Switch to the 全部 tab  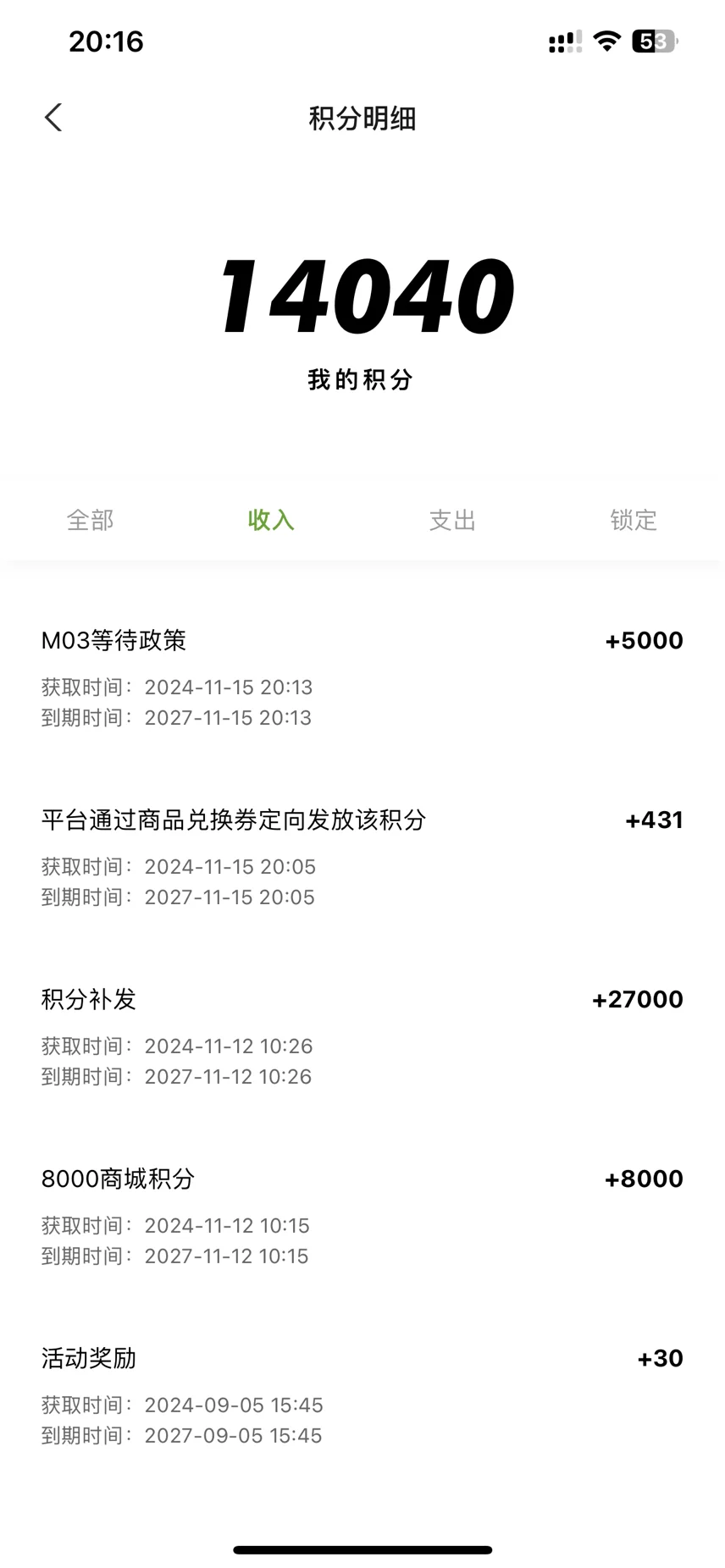click(91, 520)
